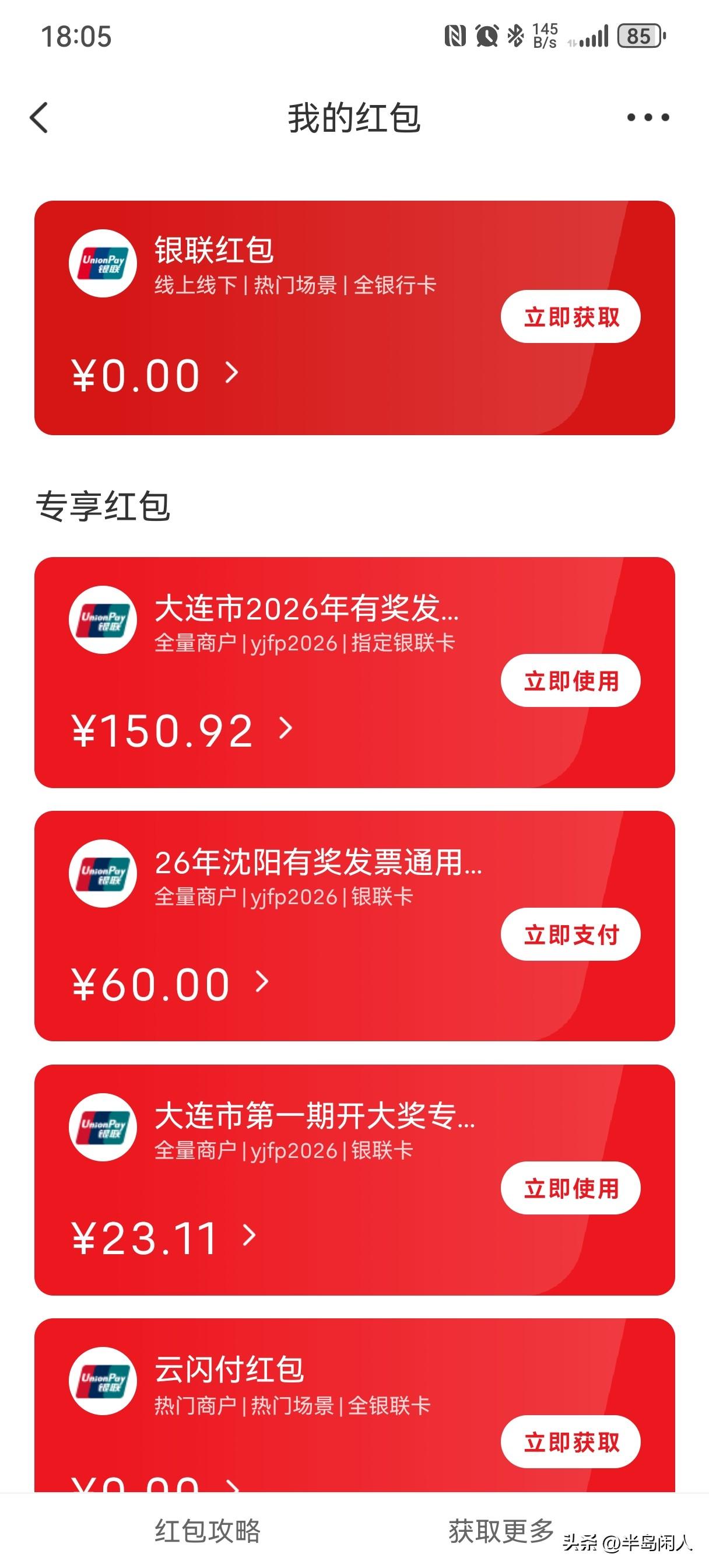Tap the battery indicator showing 85

pos(640,37)
